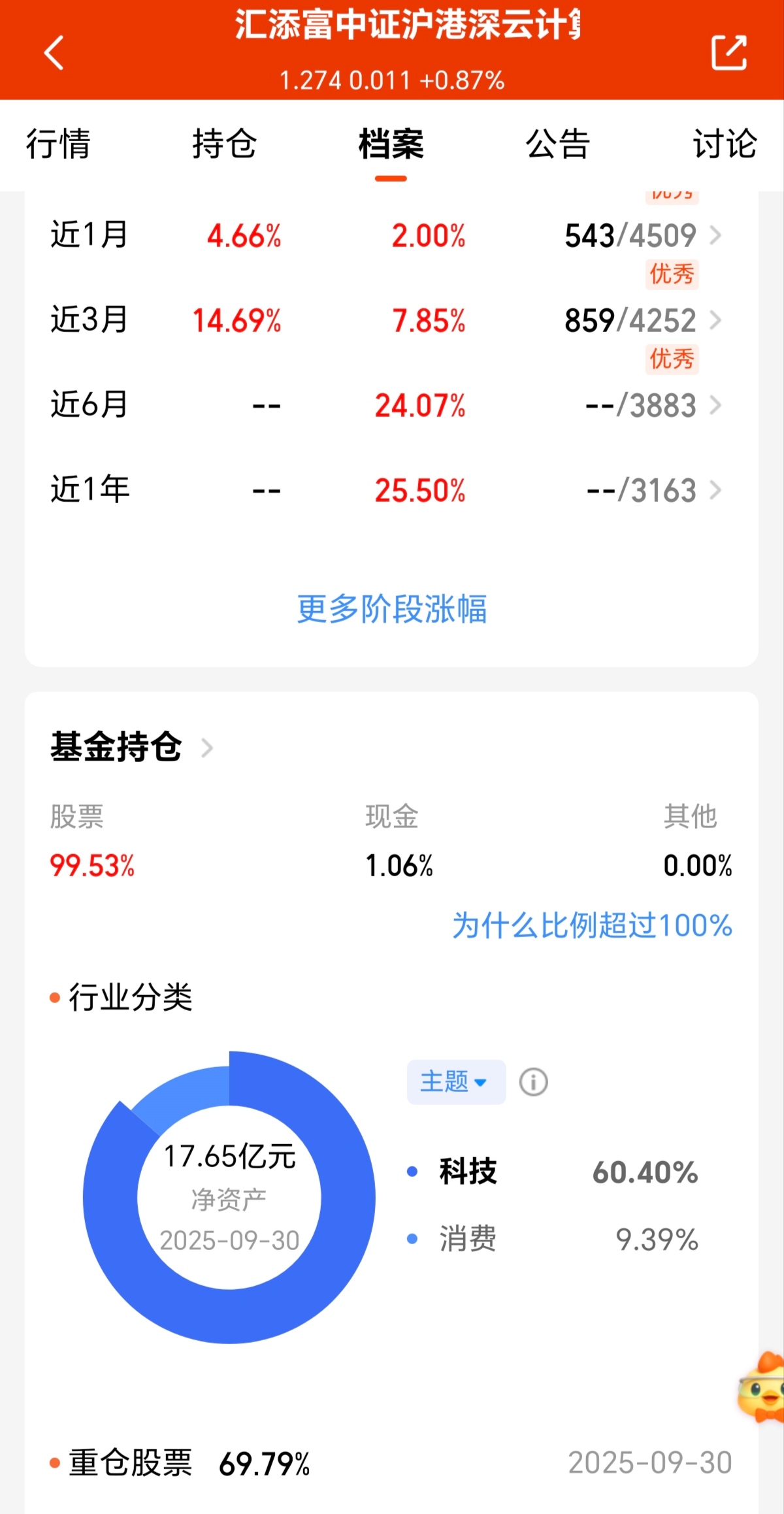Switch to the 行情 tab
784x1514 pixels.
58,144
